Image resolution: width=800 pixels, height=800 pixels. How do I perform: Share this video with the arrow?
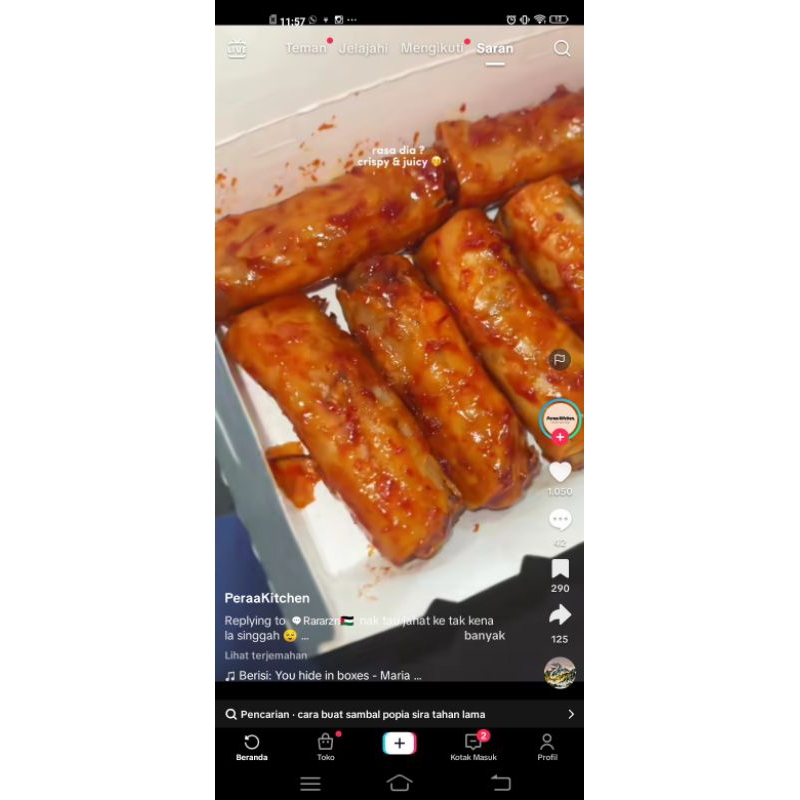click(560, 615)
